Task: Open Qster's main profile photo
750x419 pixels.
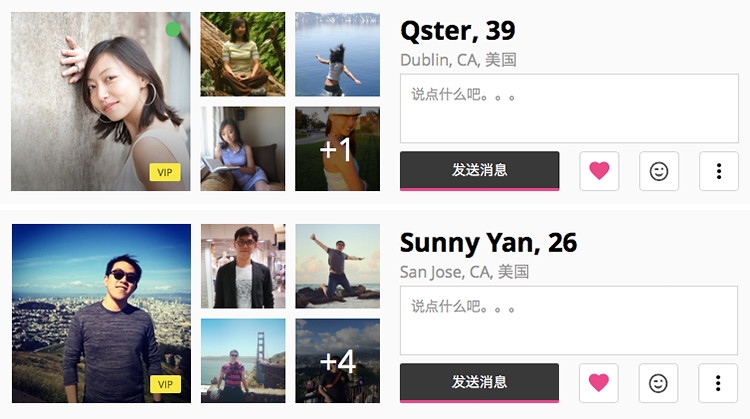Action: pos(100,101)
